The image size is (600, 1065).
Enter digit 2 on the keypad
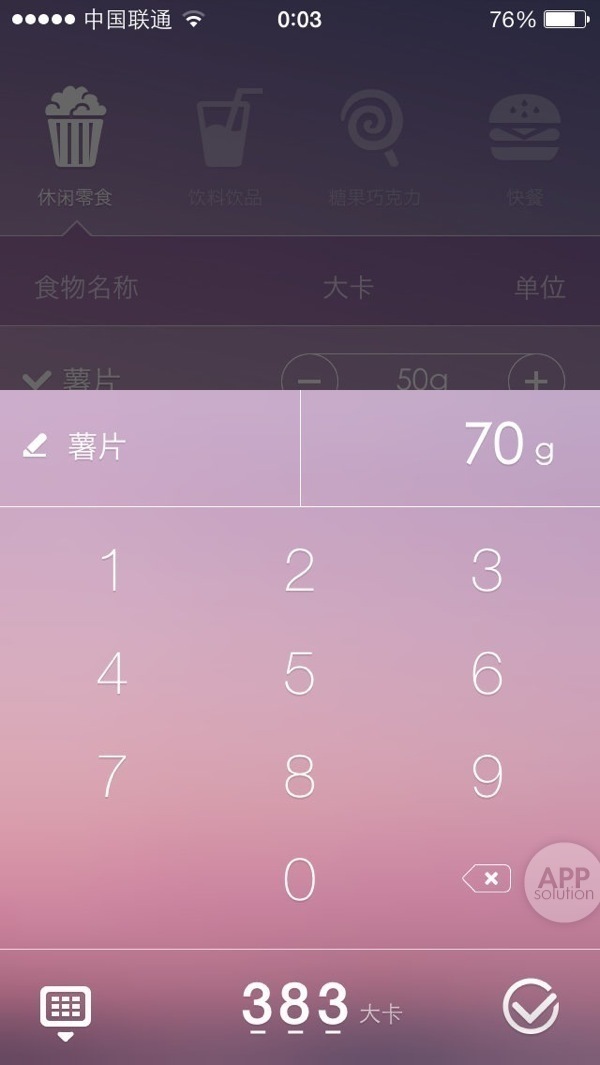[x=299, y=571]
